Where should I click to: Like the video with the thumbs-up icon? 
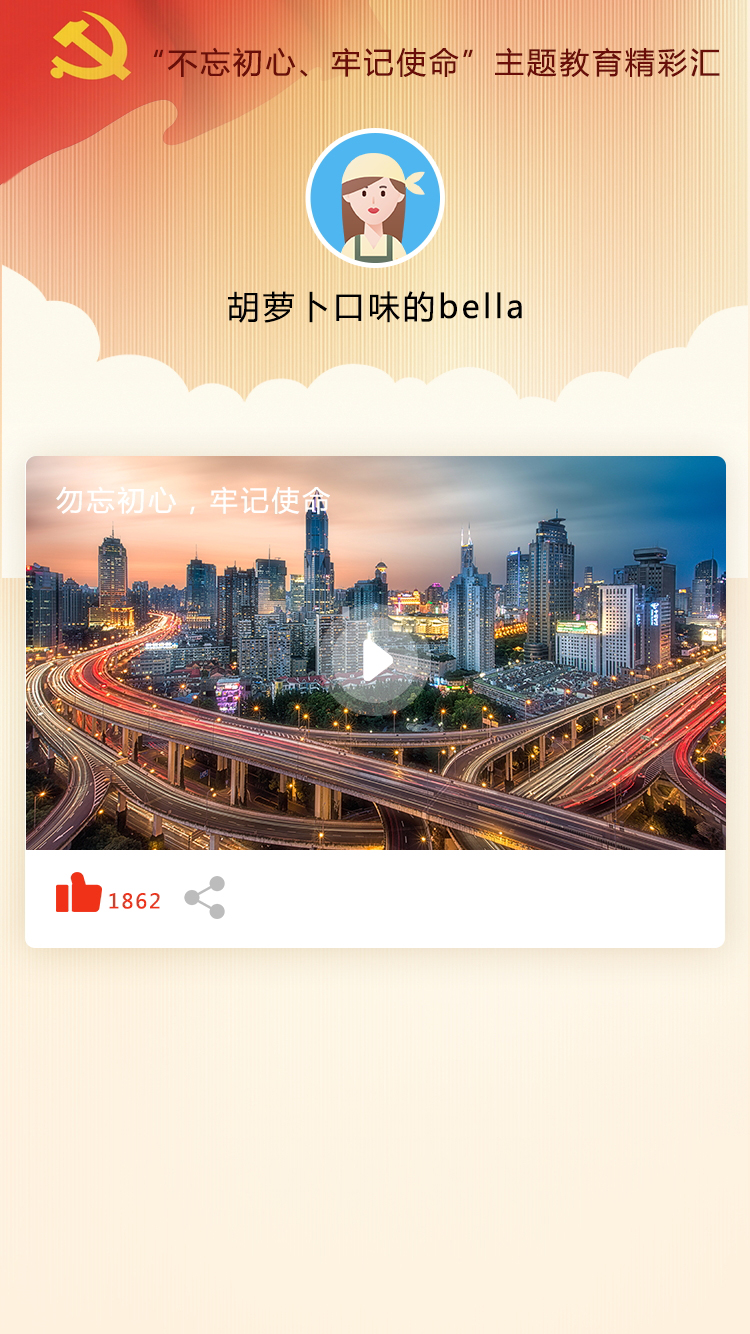coord(79,894)
